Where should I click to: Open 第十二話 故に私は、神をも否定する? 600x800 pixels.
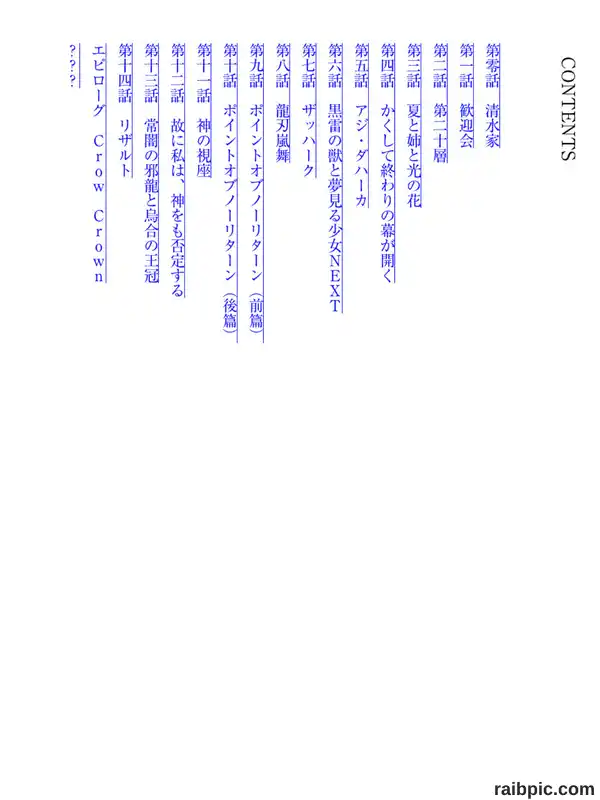178,170
